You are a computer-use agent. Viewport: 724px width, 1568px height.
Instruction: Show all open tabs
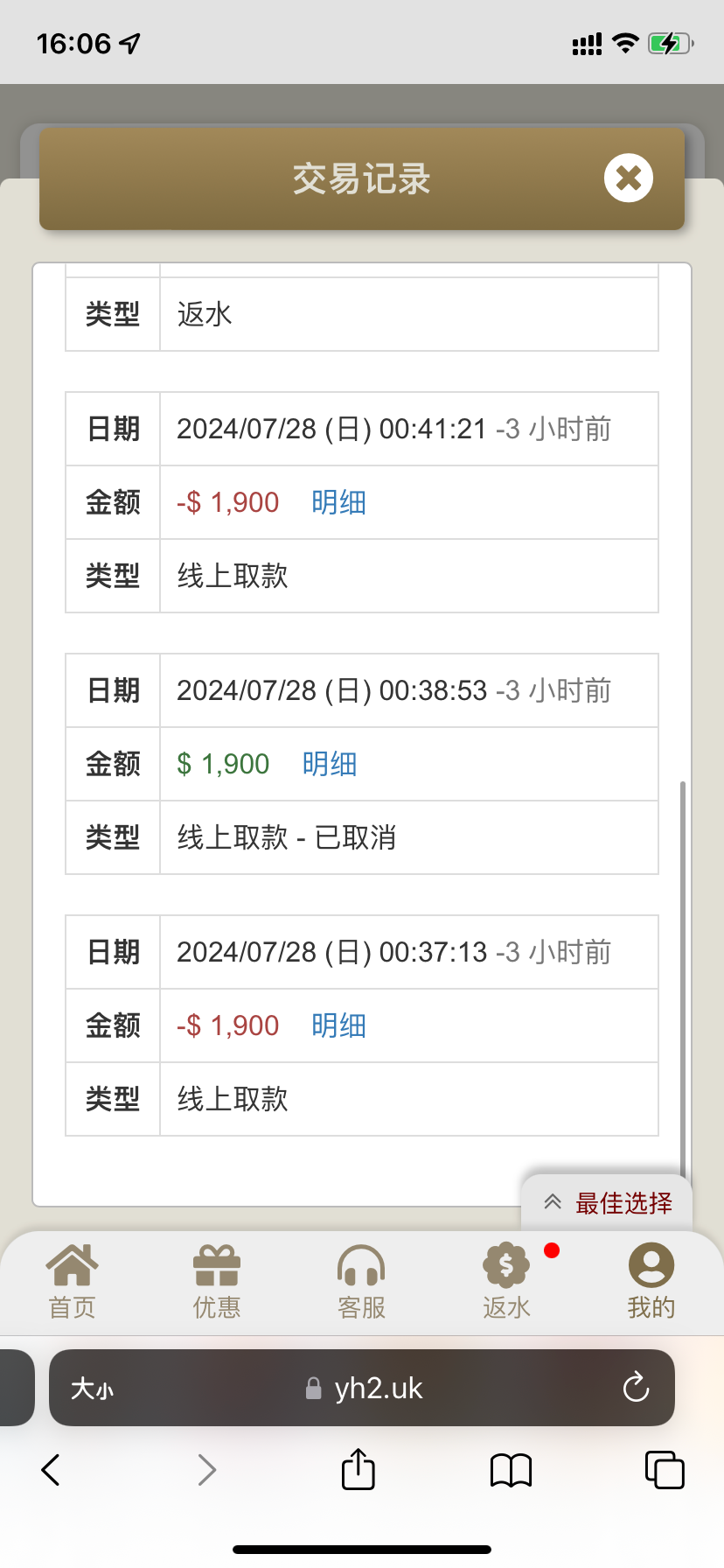(x=665, y=1469)
